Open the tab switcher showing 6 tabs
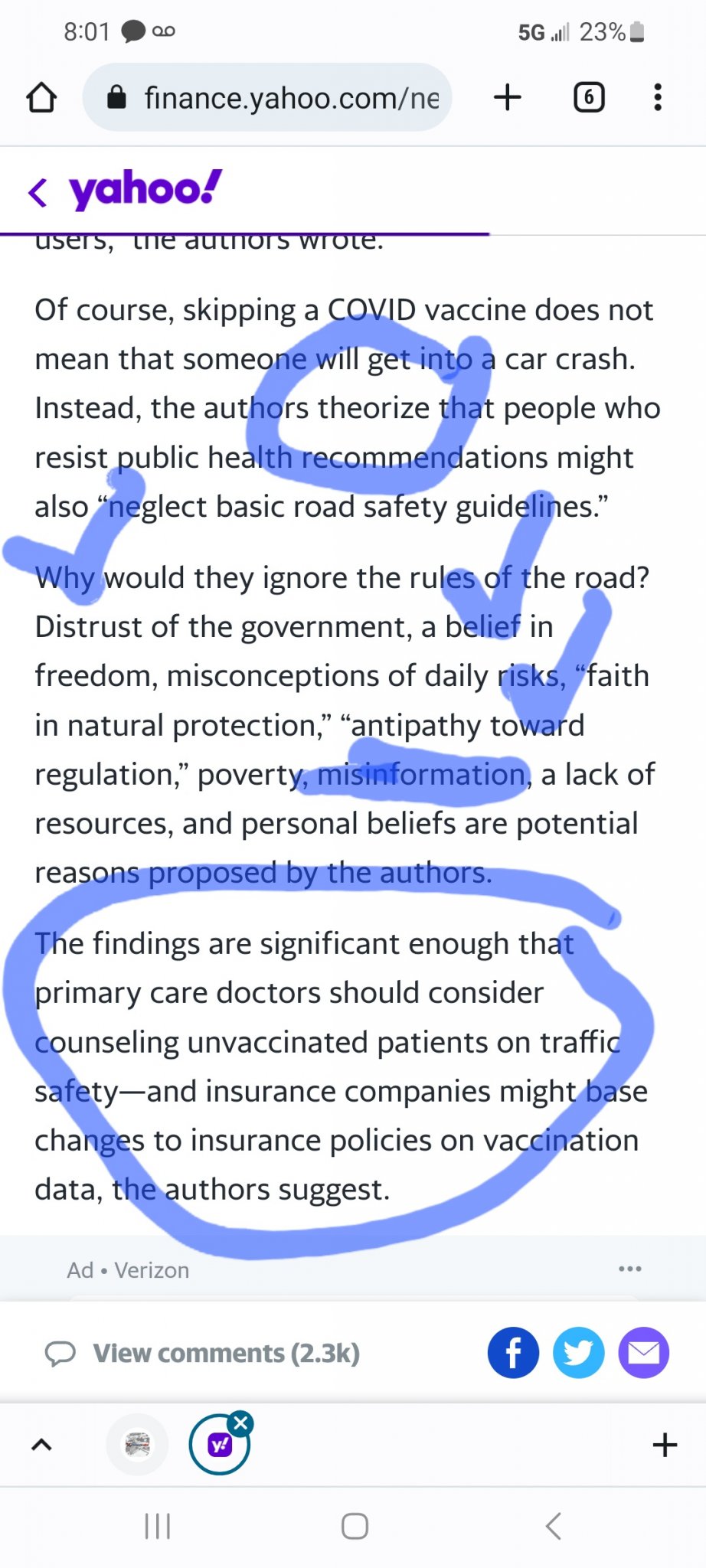This screenshot has height=1568, width=706. (589, 98)
